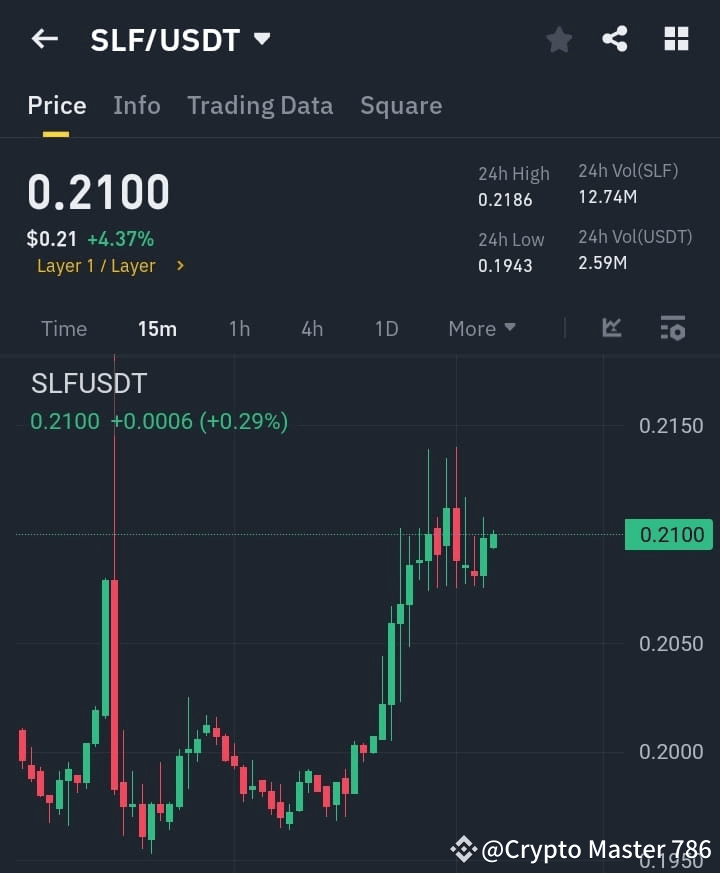Switch chart style via the line chart icon
This screenshot has height=873, width=720.
coord(611,328)
